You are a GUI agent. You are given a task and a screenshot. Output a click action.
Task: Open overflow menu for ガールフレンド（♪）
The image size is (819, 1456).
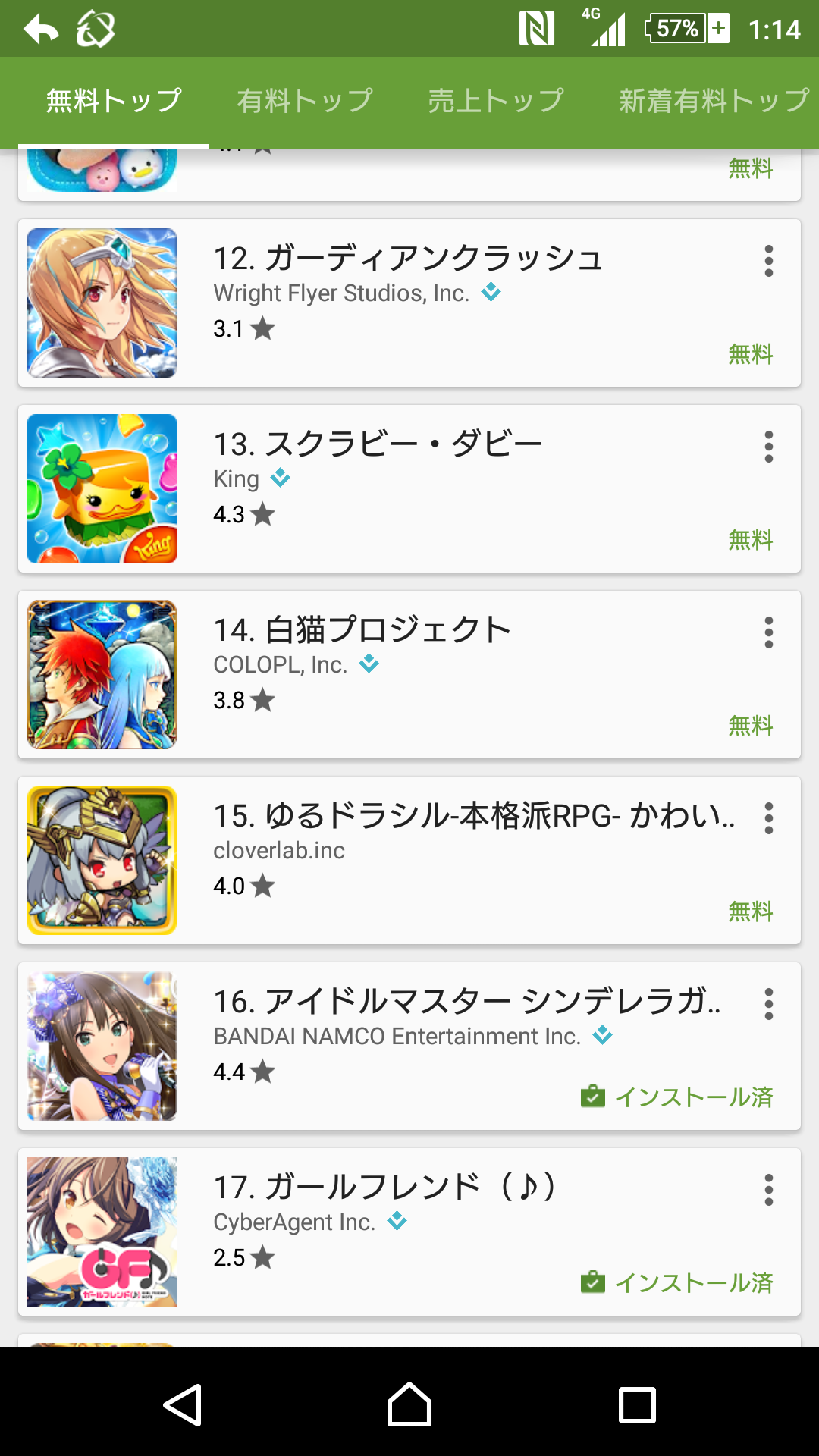pyautogui.click(x=769, y=1190)
